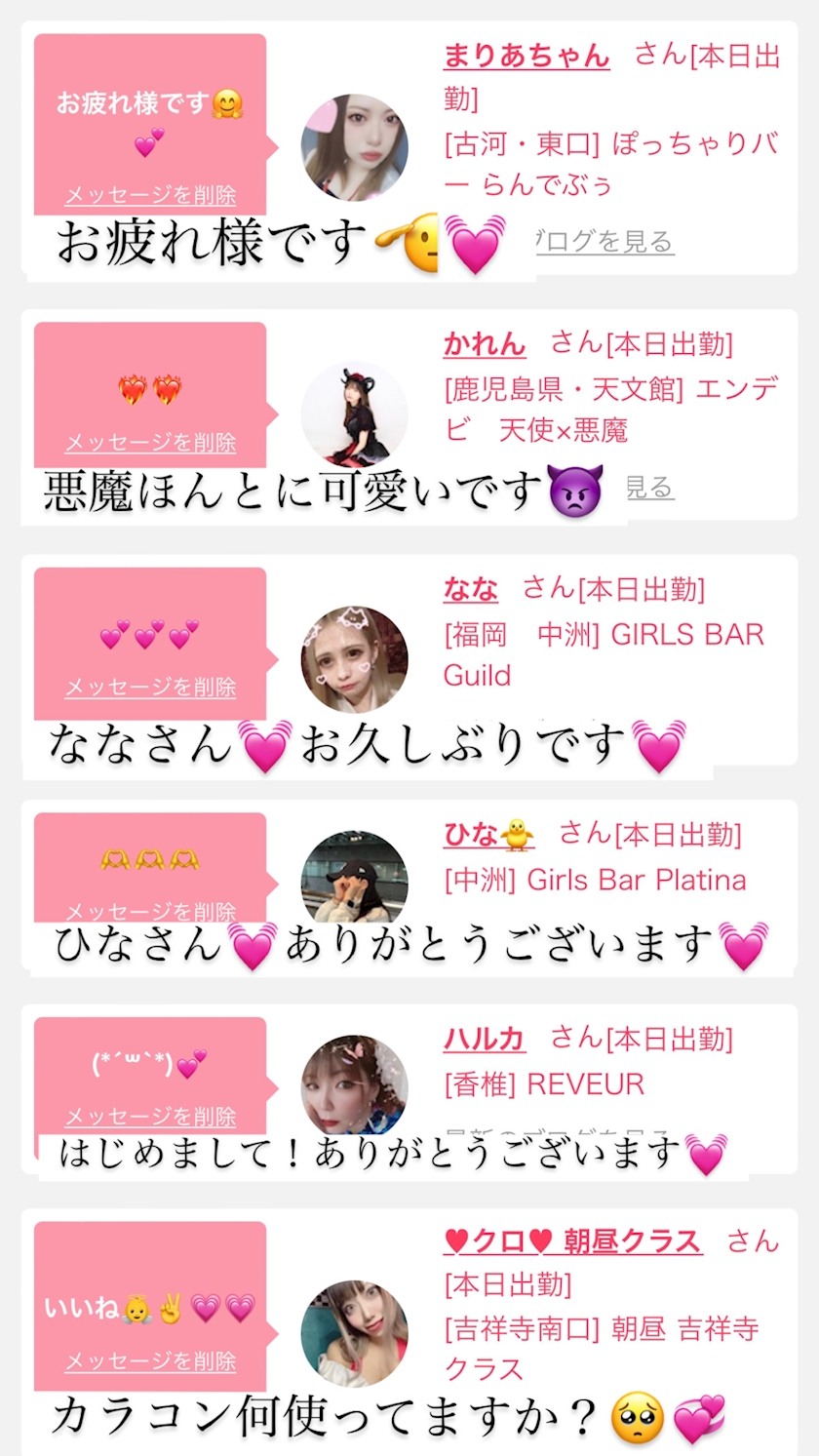Tap かれん's avatar picture

click(354, 414)
